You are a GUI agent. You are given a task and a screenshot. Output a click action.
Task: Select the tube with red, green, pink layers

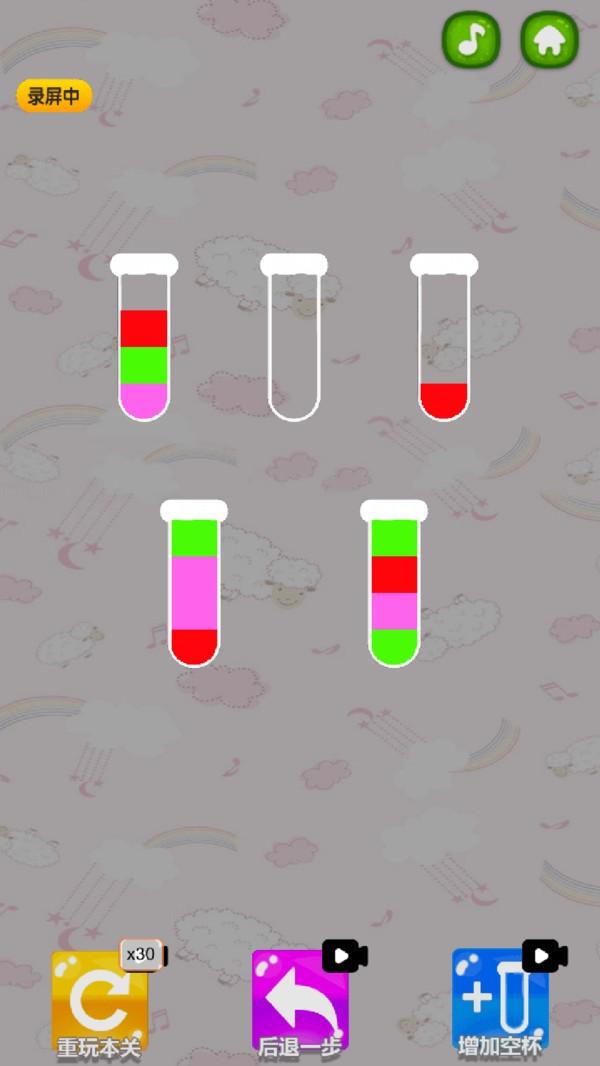tap(144, 340)
